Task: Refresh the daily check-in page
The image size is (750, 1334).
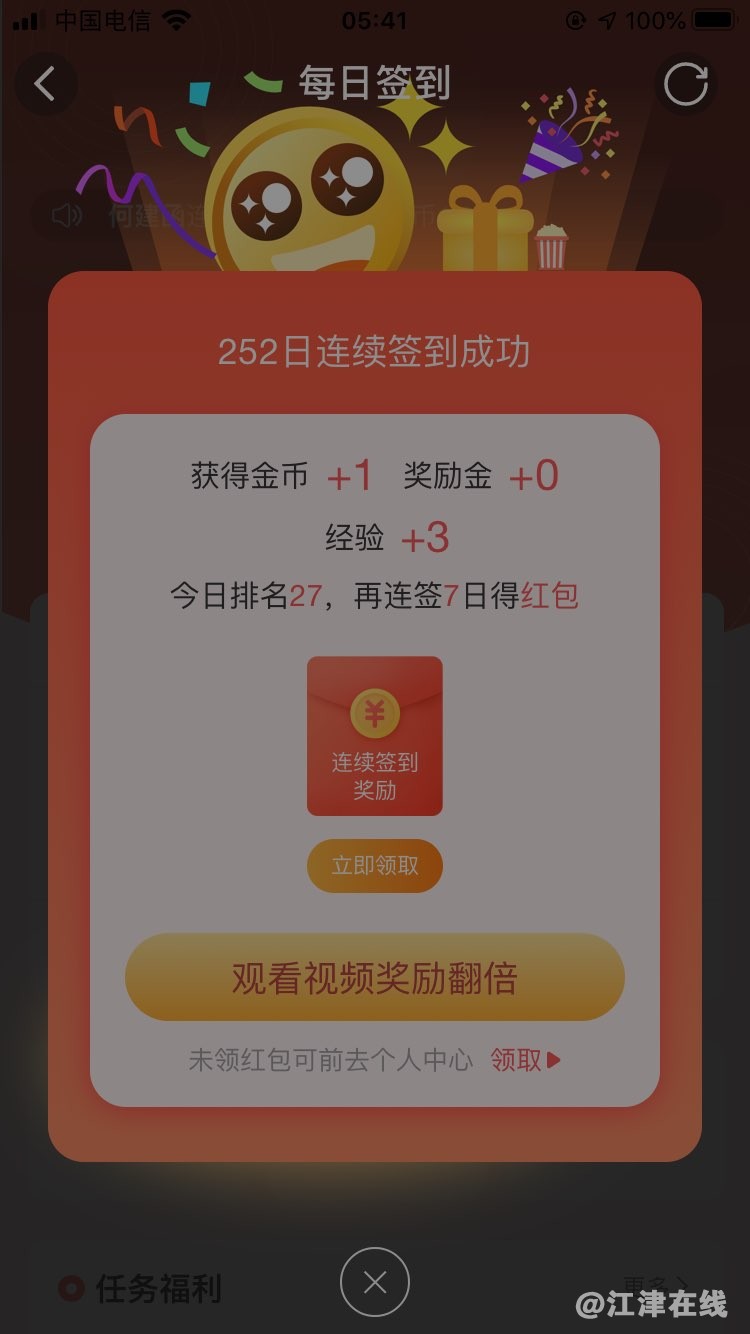Action: (x=686, y=84)
